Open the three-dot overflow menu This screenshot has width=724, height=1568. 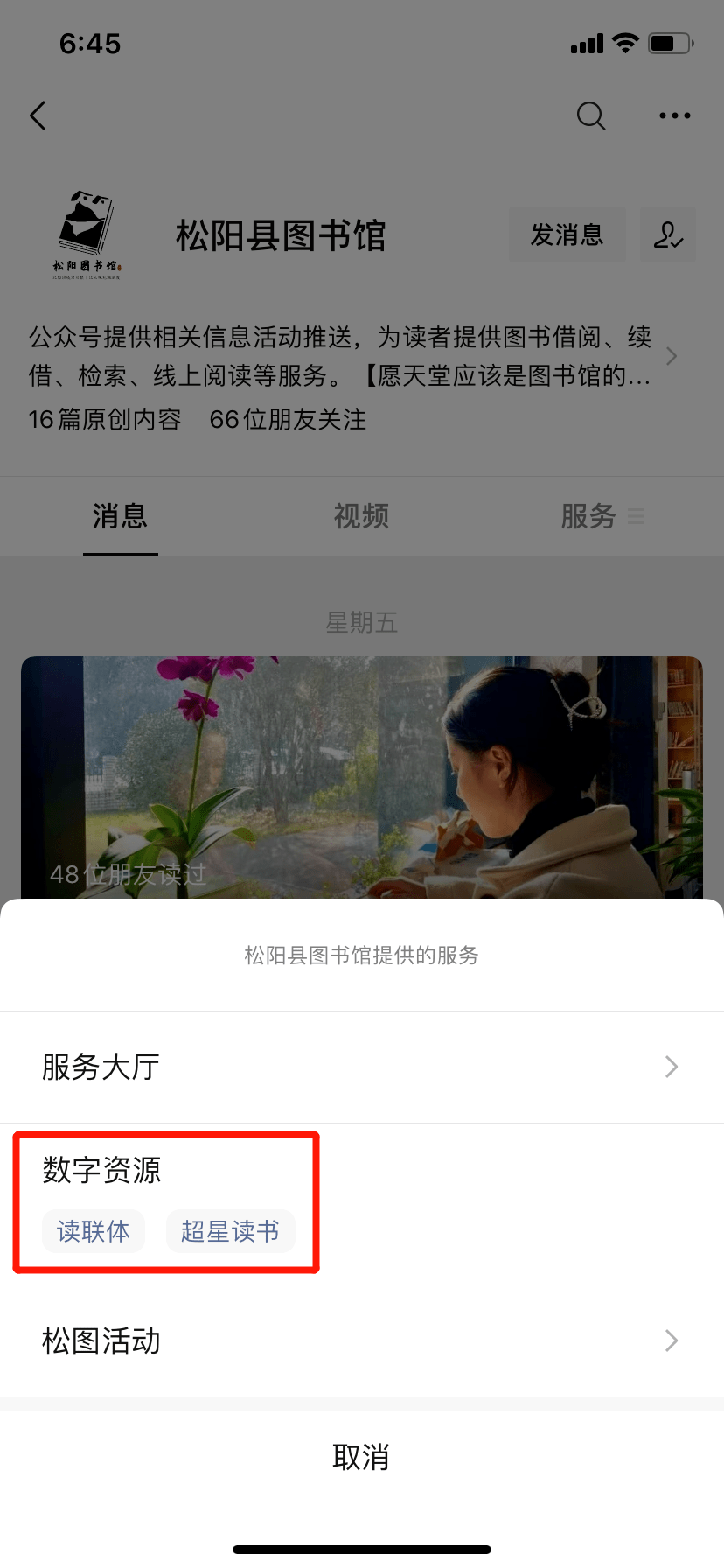pyautogui.click(x=674, y=115)
